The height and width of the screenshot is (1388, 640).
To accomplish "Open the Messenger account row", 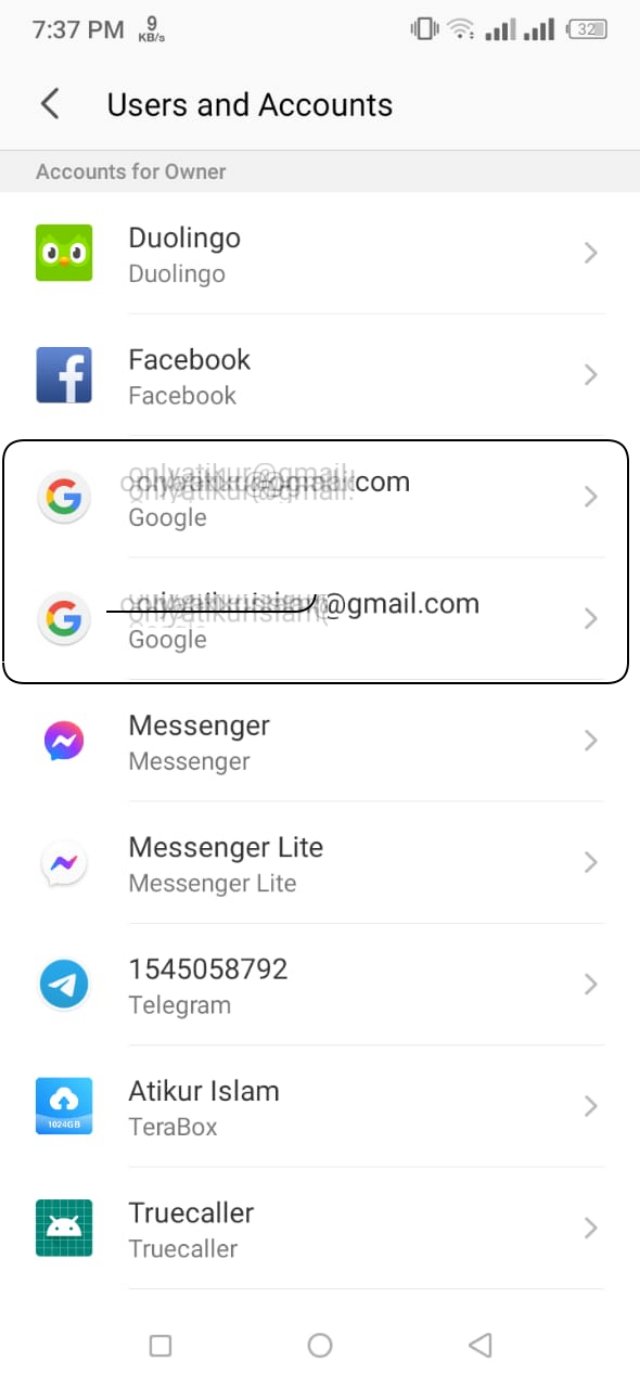I will pyautogui.click(x=320, y=741).
